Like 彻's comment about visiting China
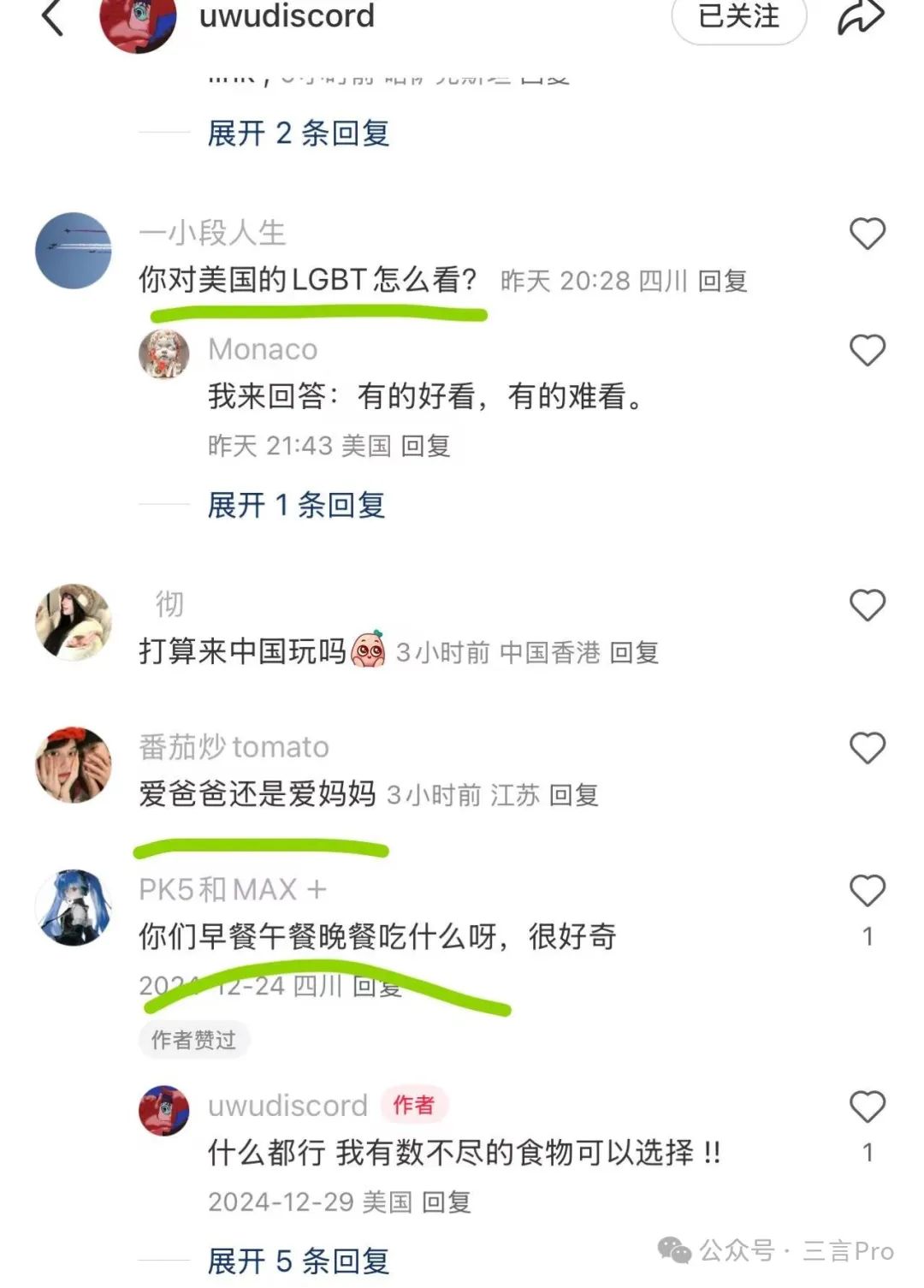This screenshot has width=924, height=1288. tap(867, 606)
